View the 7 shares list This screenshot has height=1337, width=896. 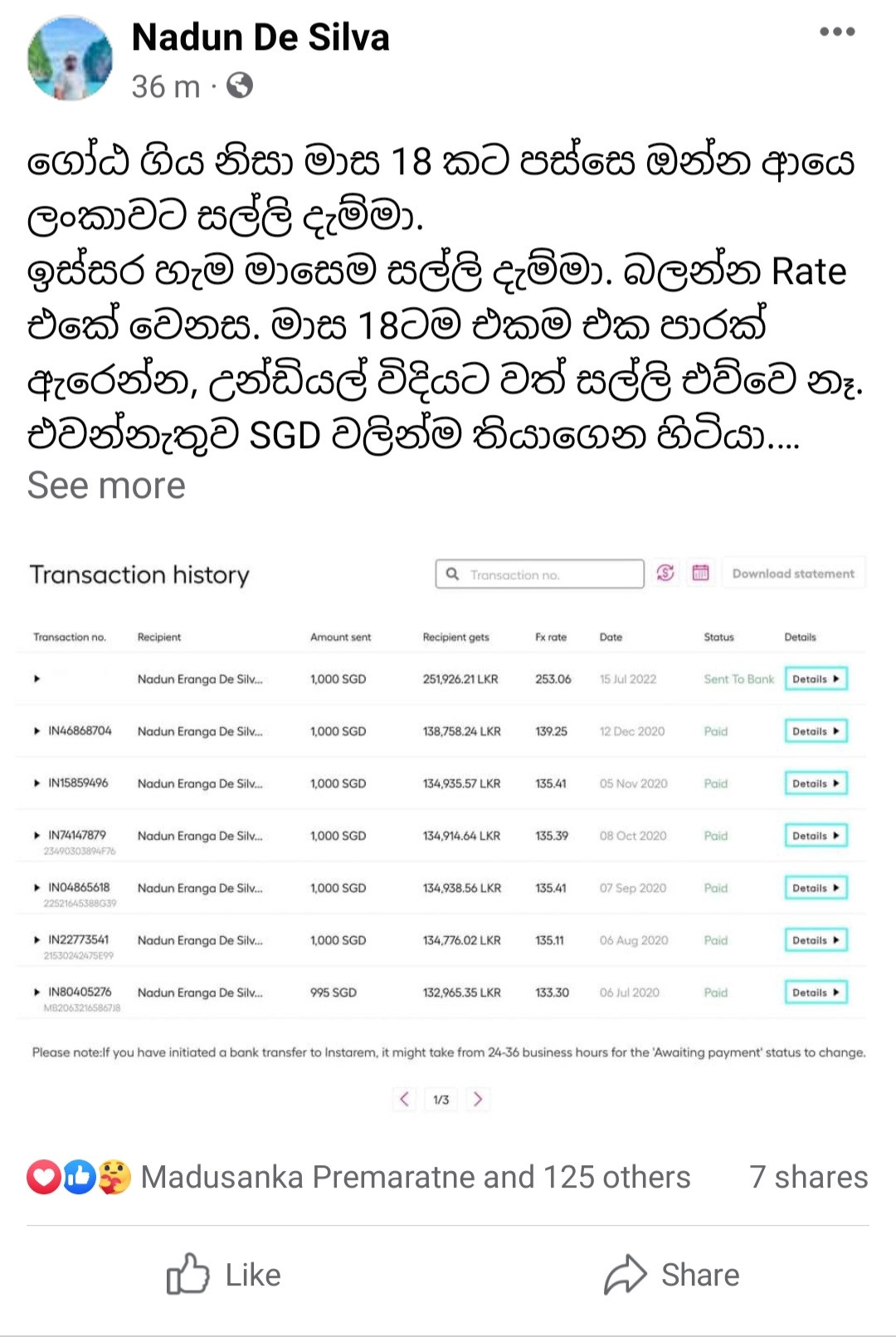808,1177
